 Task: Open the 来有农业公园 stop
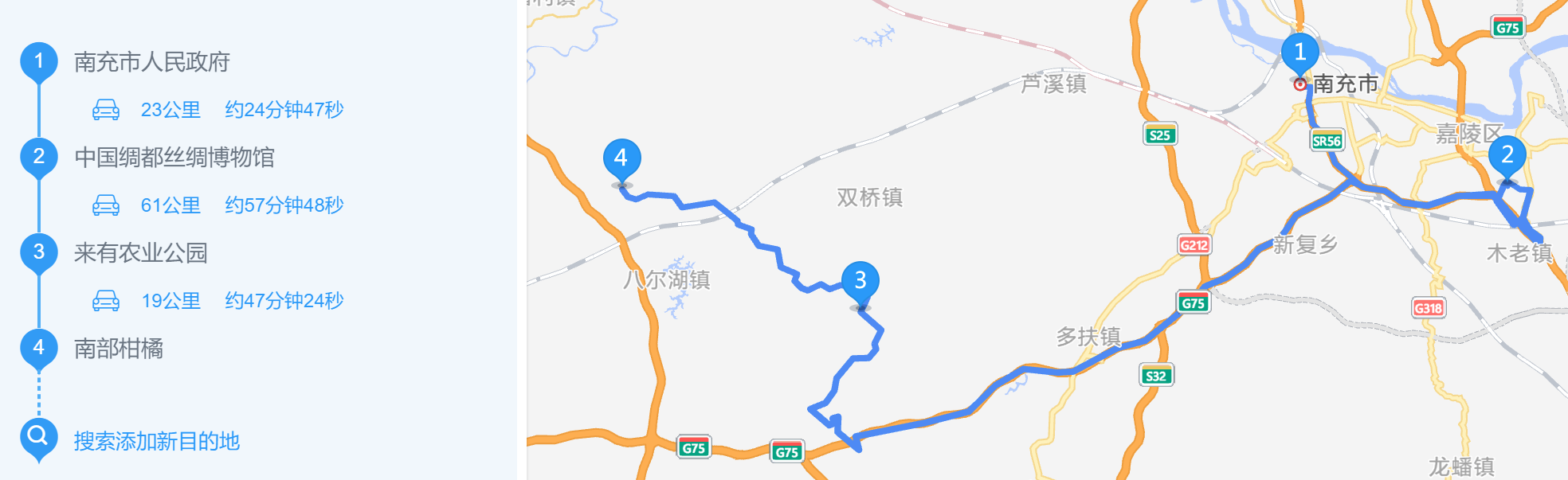point(140,253)
